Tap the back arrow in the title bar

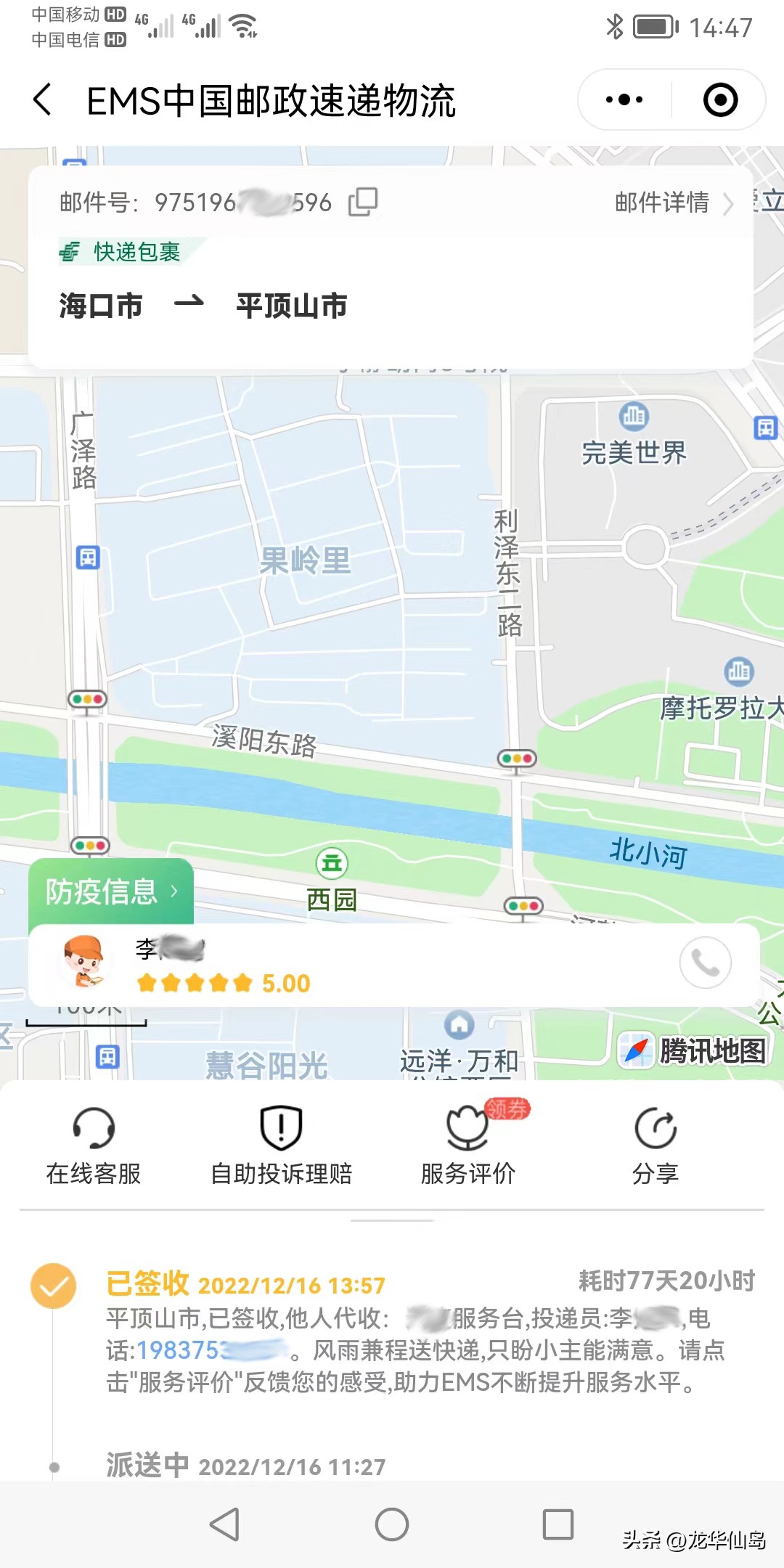pyautogui.click(x=41, y=100)
